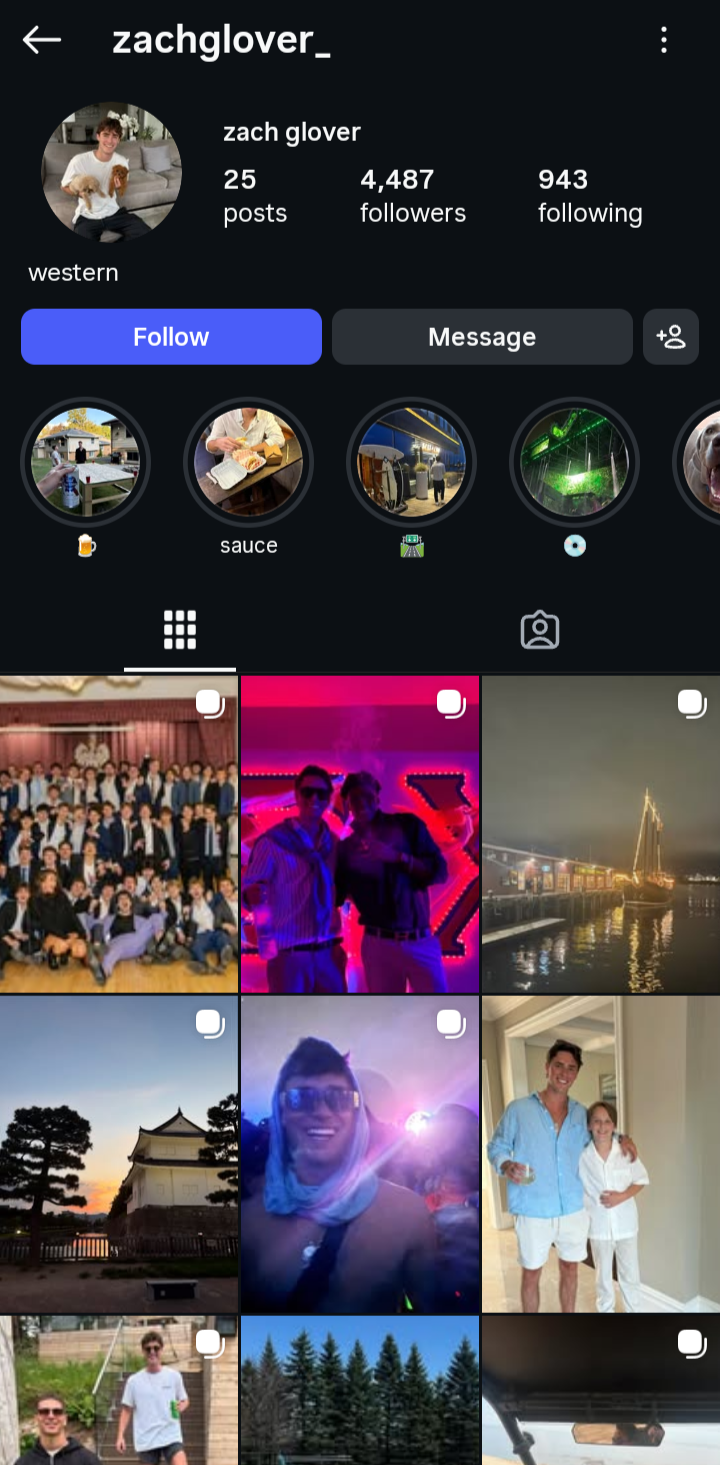Open the post with the blue shirt man
Screen dimensions: 720x1465
(x=601, y=1154)
